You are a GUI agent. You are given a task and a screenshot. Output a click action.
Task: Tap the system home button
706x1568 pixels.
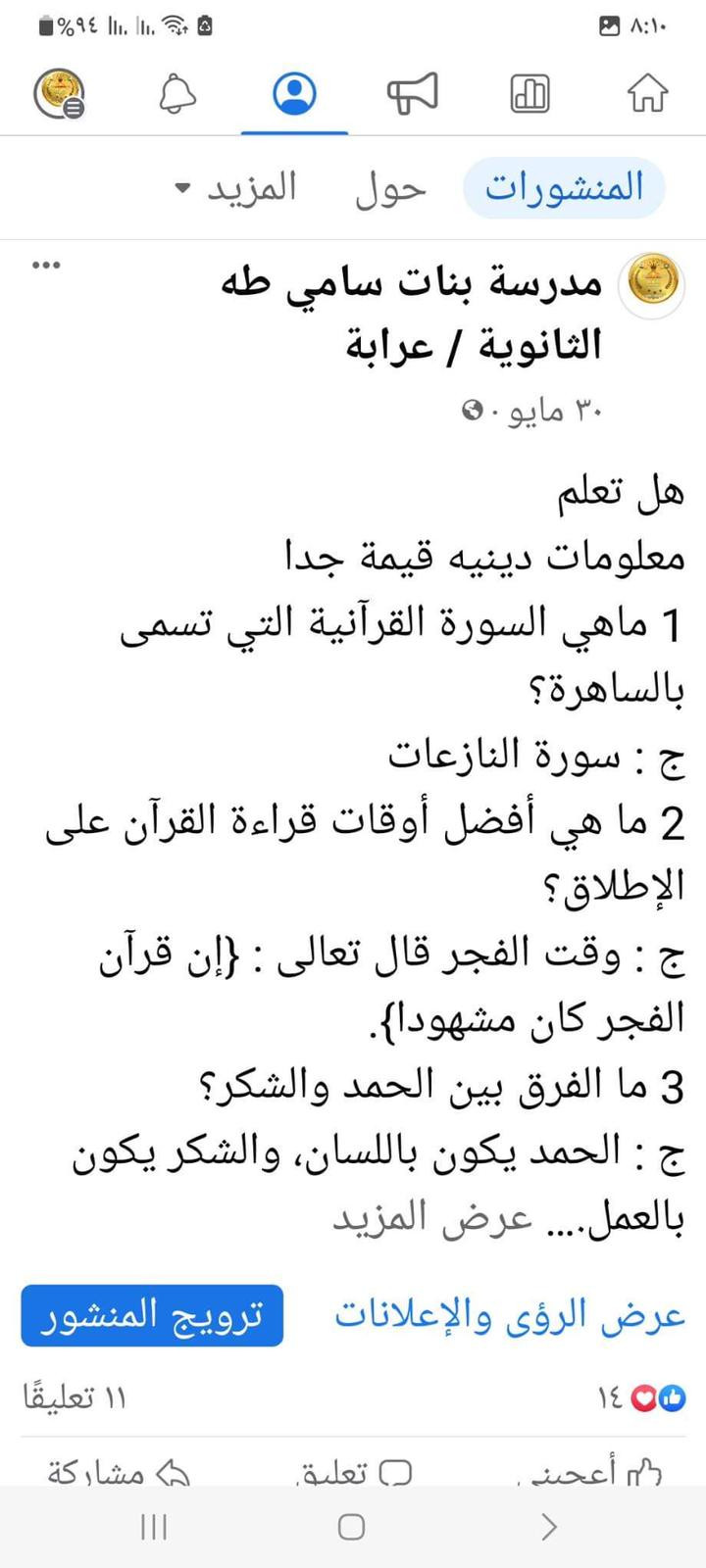(x=352, y=1527)
